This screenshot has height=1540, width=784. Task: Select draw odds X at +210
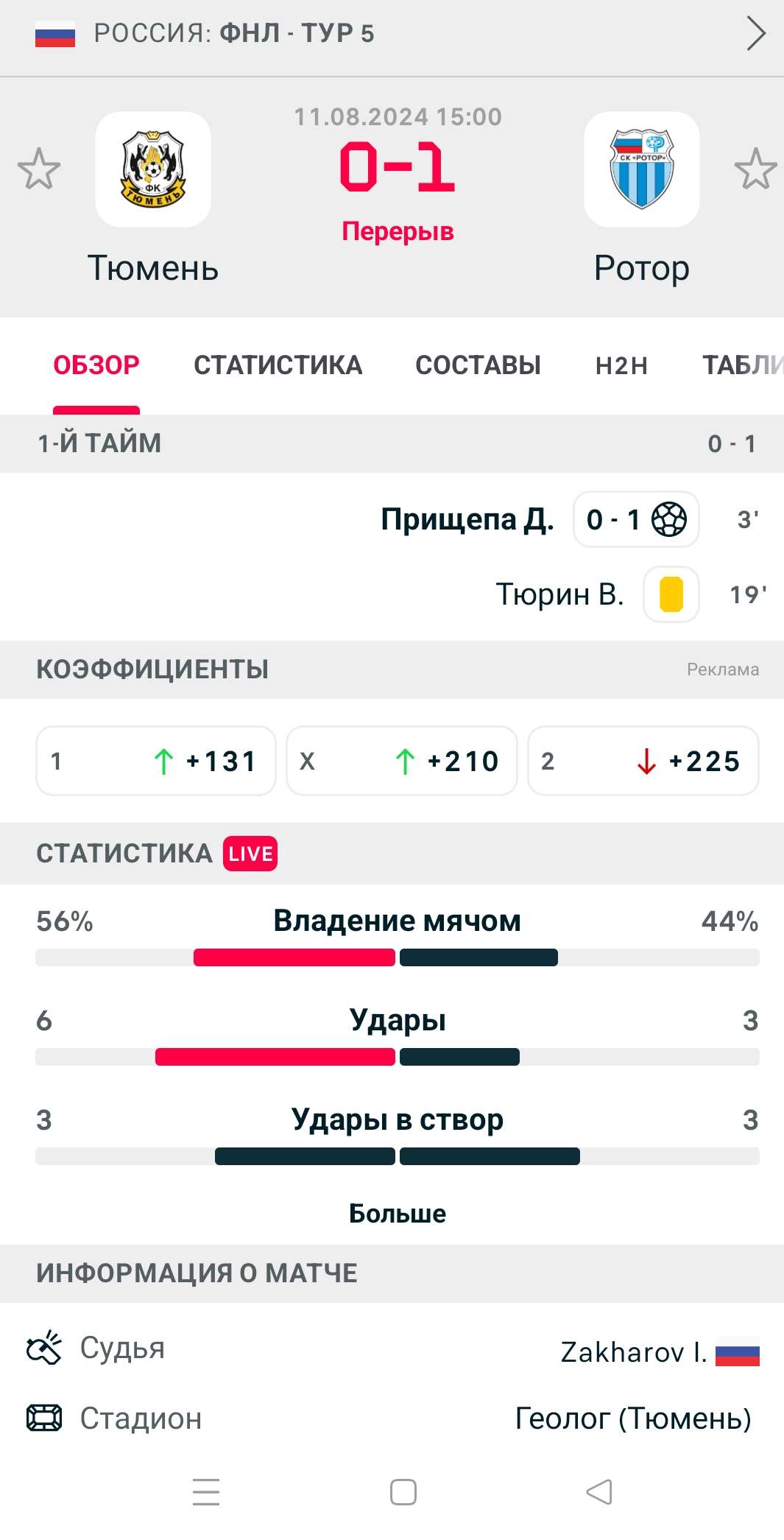pyautogui.click(x=401, y=761)
